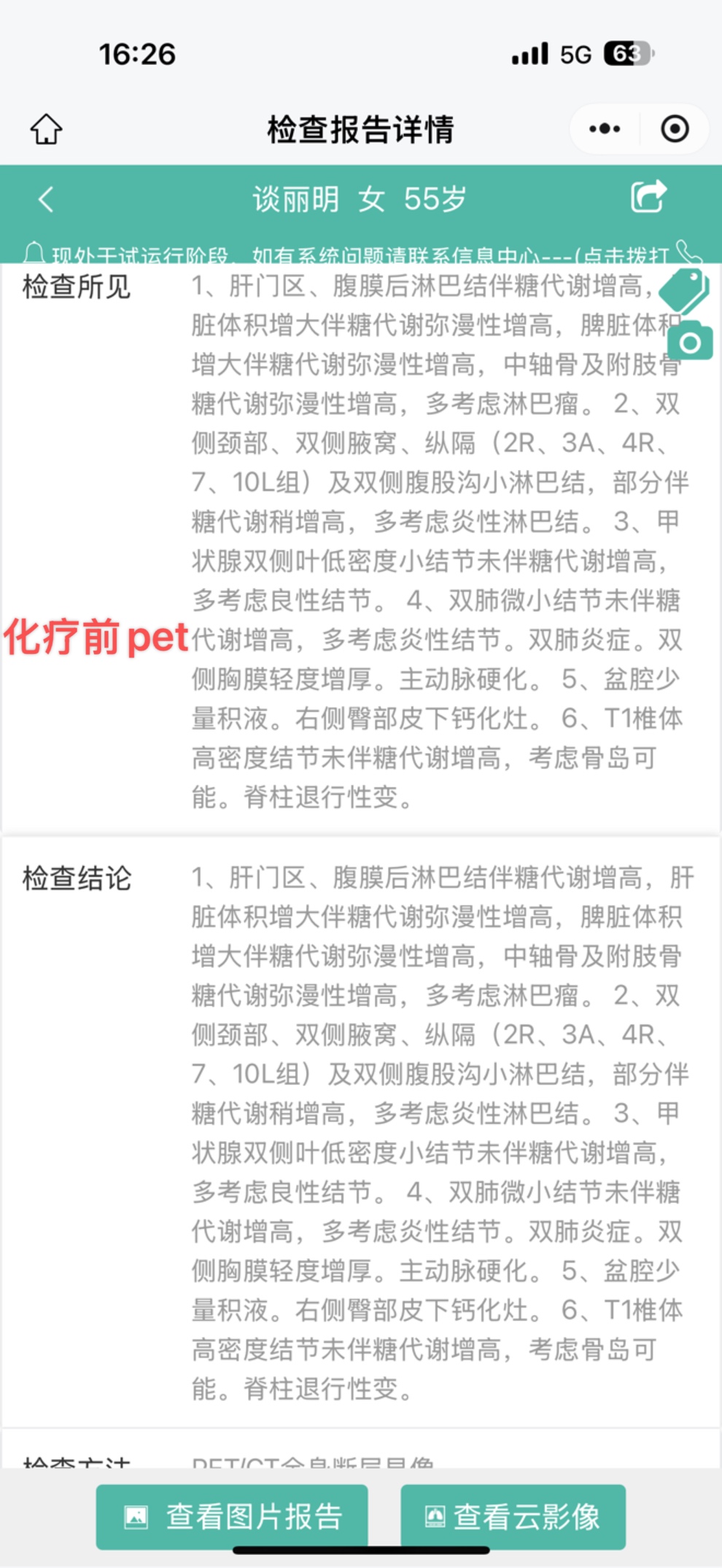
Task: Go back using the arrow beside 谈丽明
Action: 46,199
